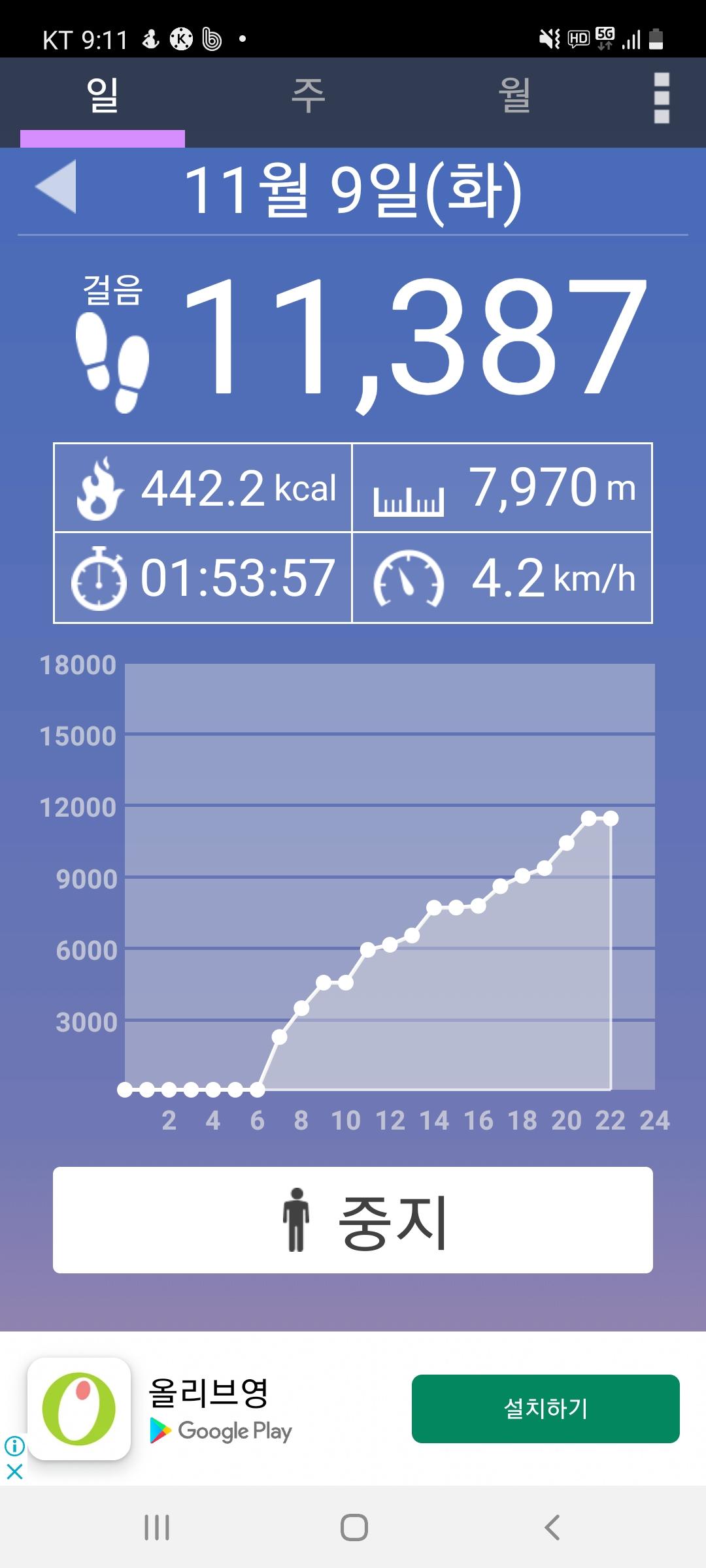Tap the 중지 stop button

[353, 1220]
